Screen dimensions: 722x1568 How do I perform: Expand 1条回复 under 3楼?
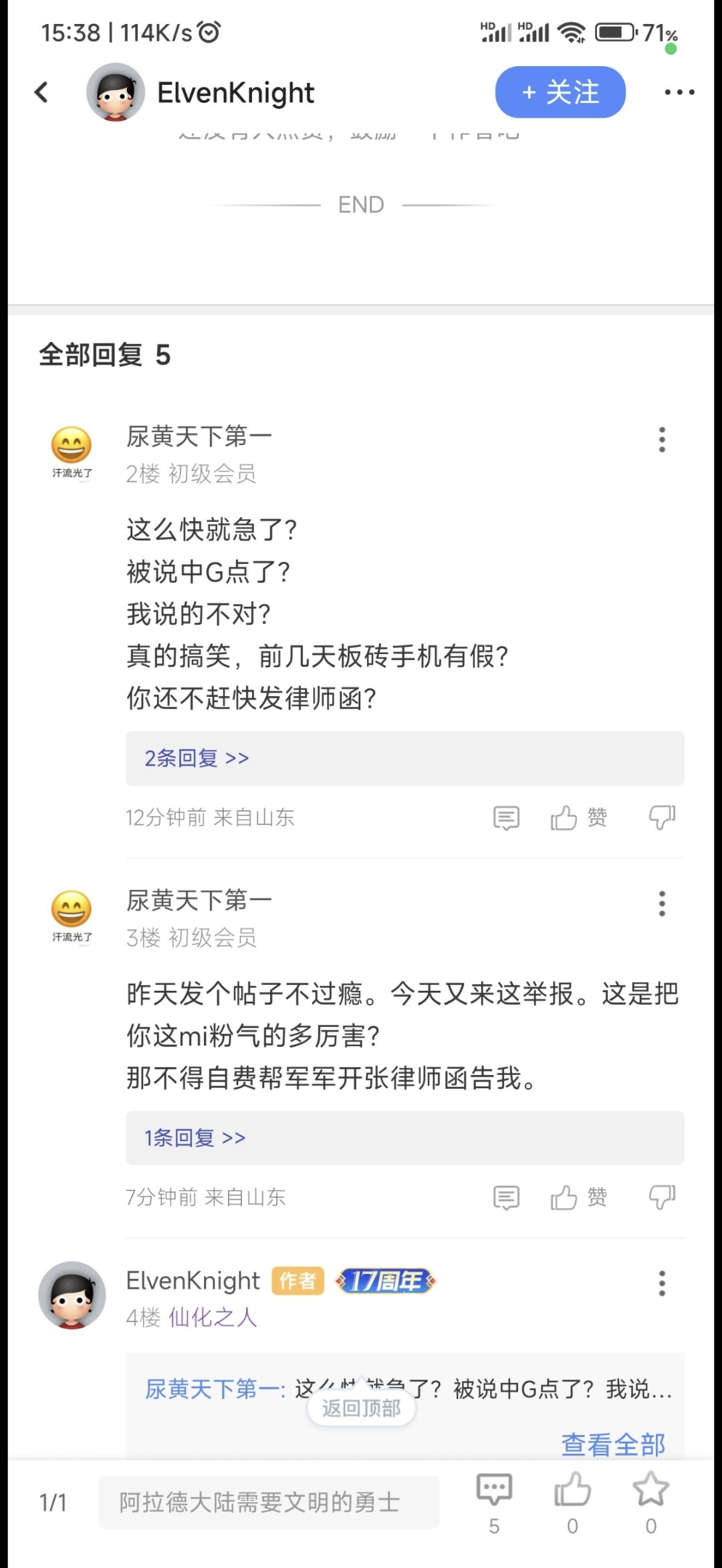tap(194, 1138)
